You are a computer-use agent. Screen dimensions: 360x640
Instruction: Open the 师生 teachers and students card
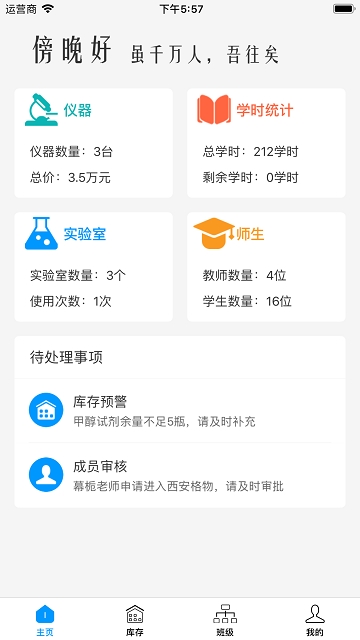click(266, 267)
